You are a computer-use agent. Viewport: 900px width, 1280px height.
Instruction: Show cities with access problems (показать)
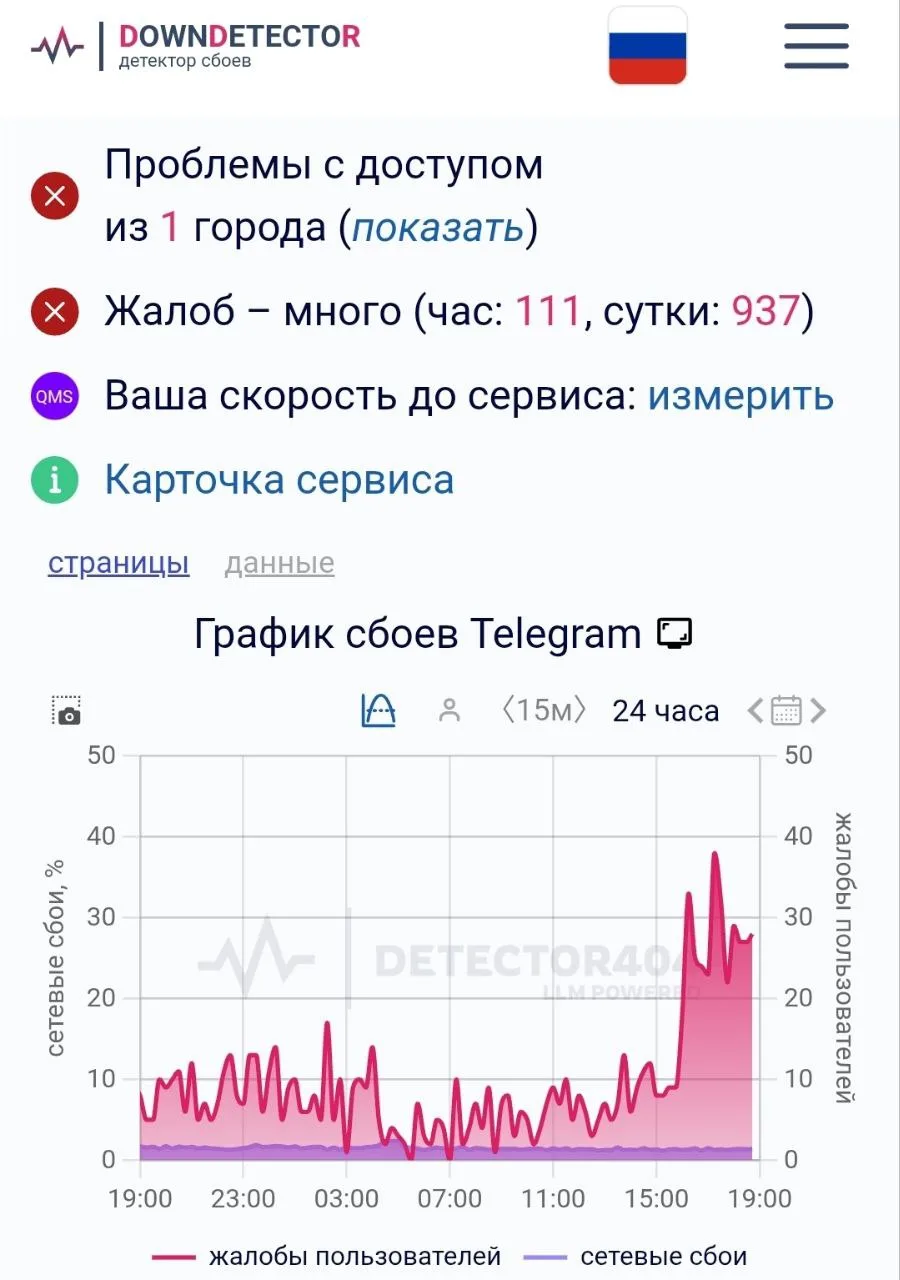(x=438, y=228)
